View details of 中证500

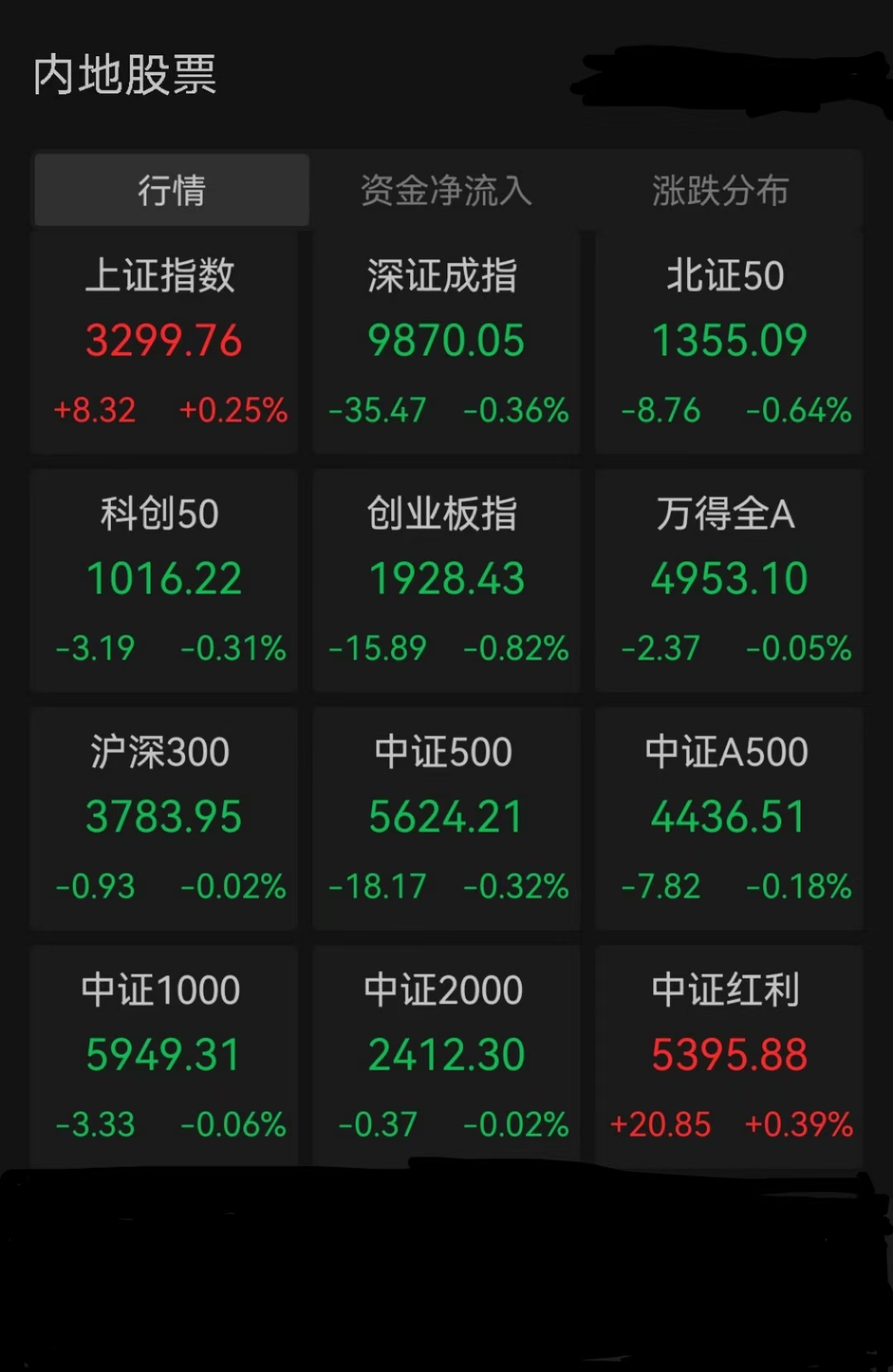[446, 818]
